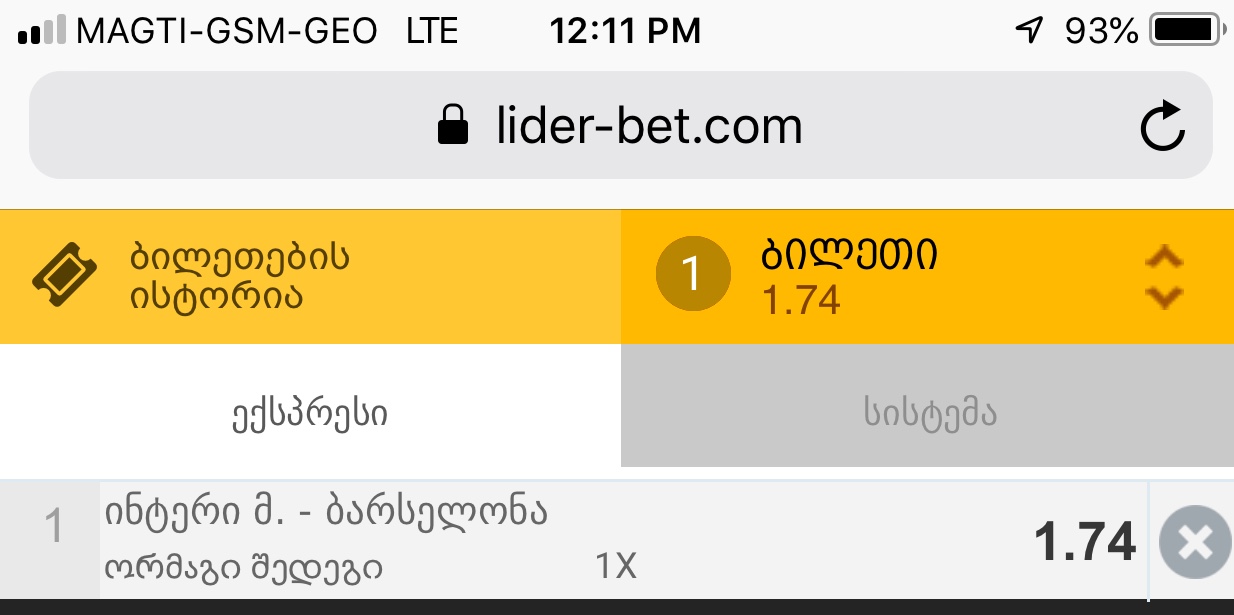This screenshot has height=615, width=1234.
Task: Collapse the ბილეთი ticket panel
Action: tap(1163, 277)
